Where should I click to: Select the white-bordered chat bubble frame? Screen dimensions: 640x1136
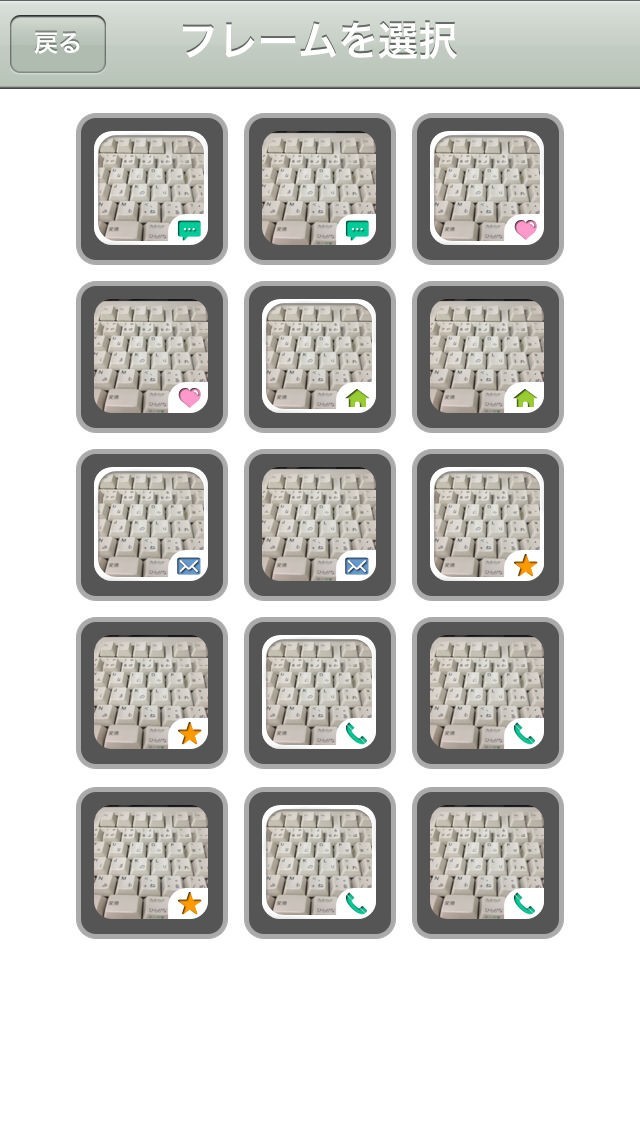(152, 189)
